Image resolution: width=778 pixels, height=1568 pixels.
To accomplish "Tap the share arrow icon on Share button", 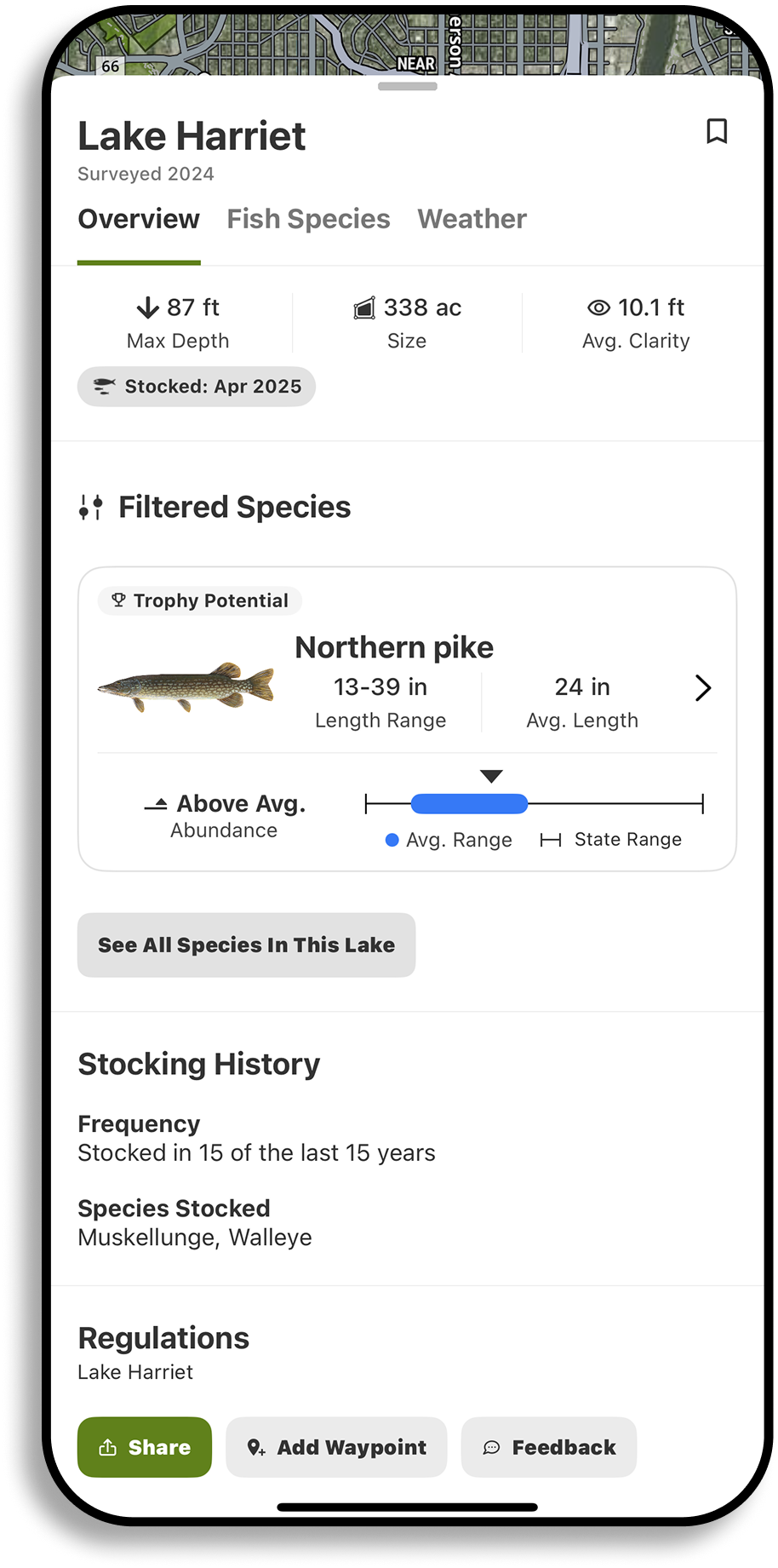I will 108,1447.
